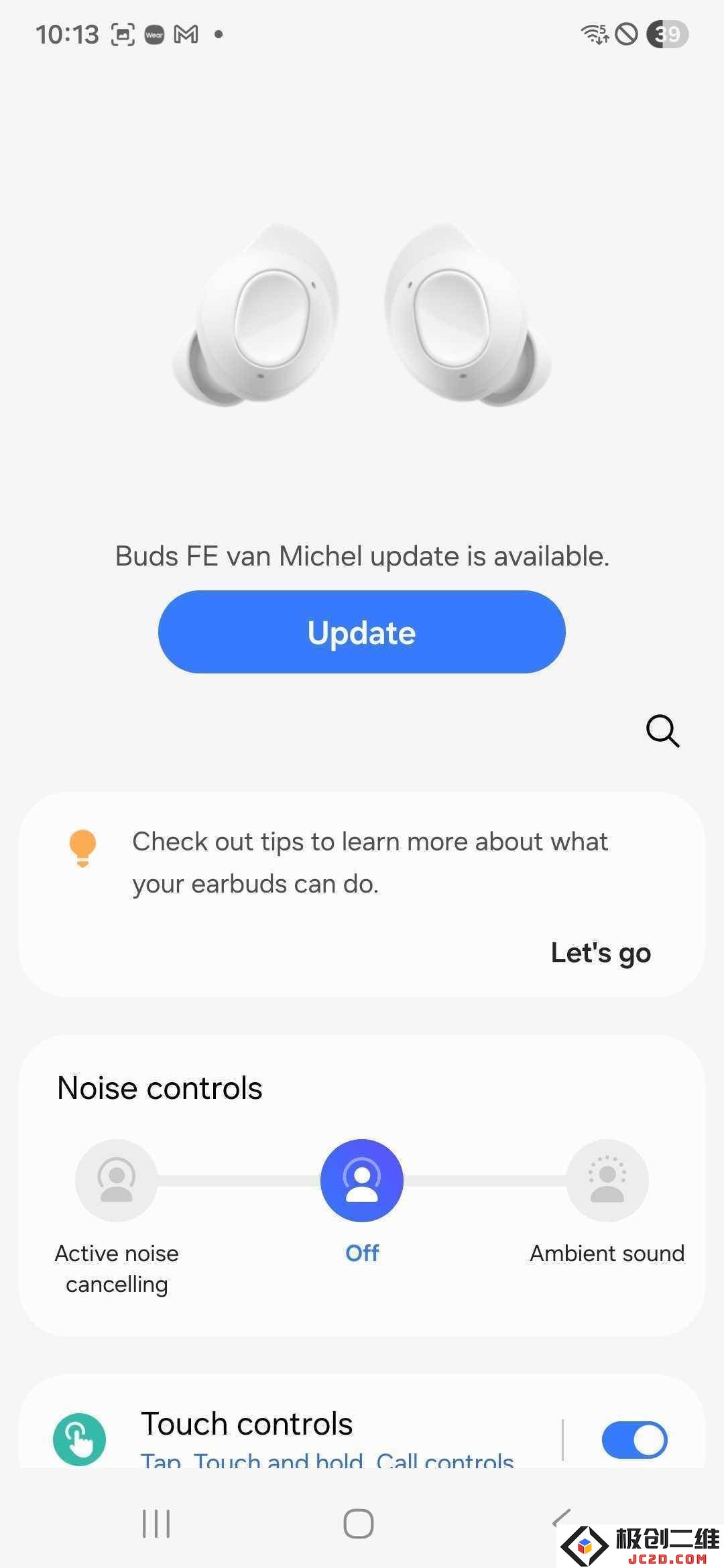Select Active noise cancelling mode
The width and height of the screenshot is (724, 1568).
coord(117,1180)
